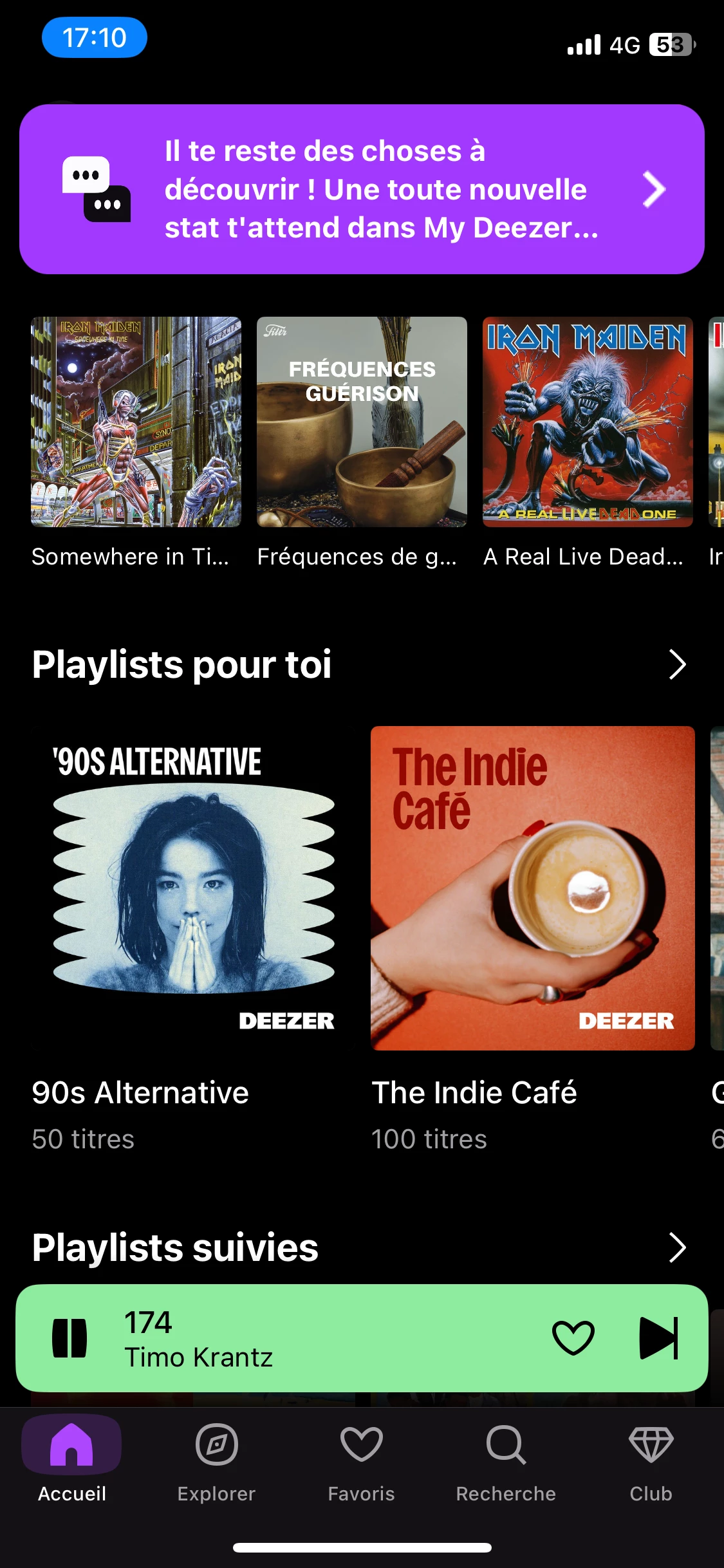The height and width of the screenshot is (1568, 724).
Task: Expand the Playlists pour toi section
Action: point(677,664)
